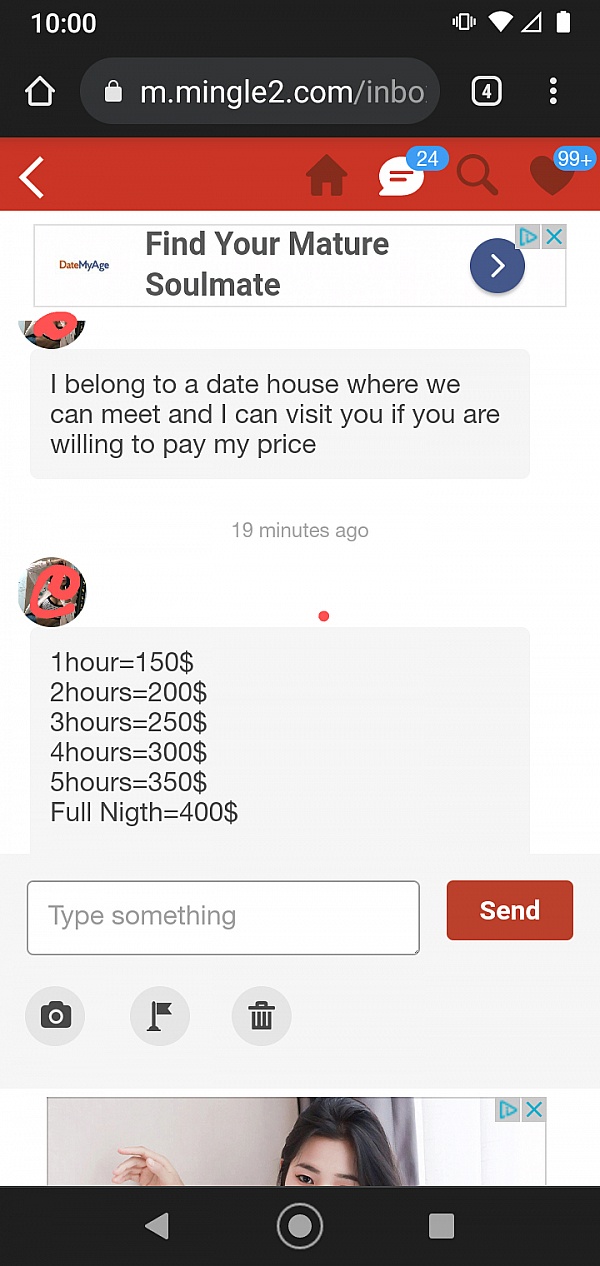Open the browser tab switcher
The height and width of the screenshot is (1266, 600).
click(x=485, y=92)
